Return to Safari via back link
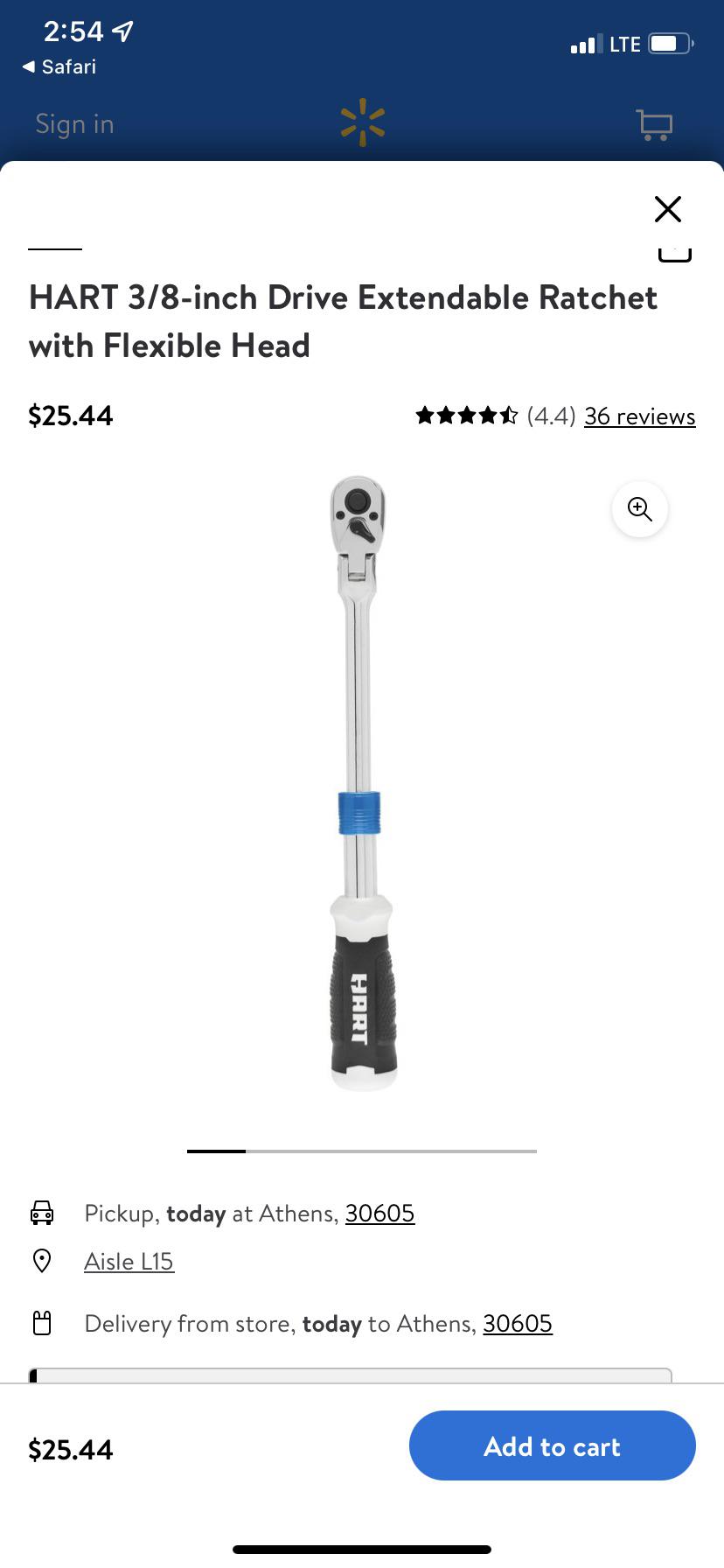This screenshot has height=1568, width=724. [58, 66]
